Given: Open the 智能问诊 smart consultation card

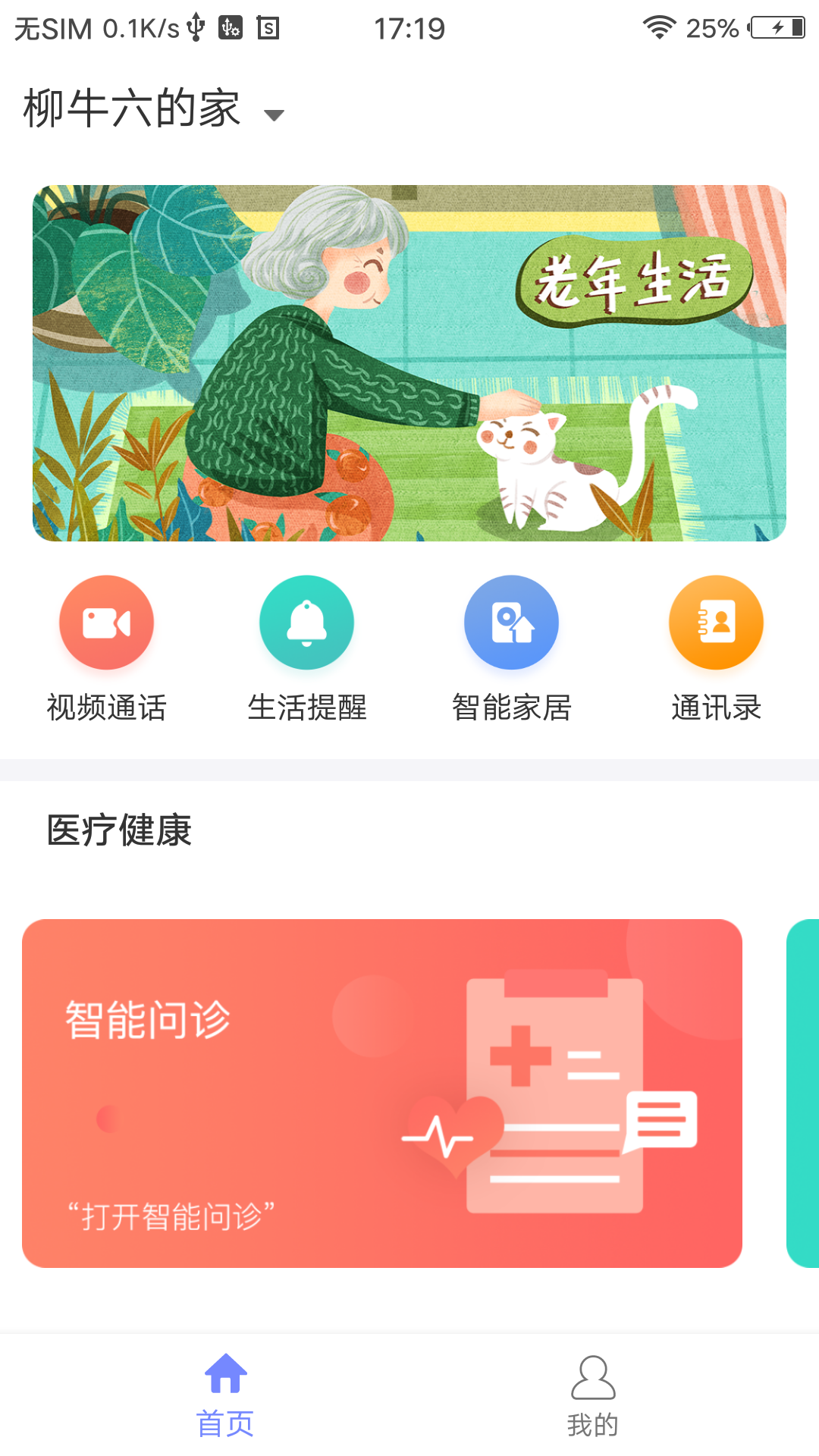Looking at the screenshot, I should click(x=381, y=1094).
